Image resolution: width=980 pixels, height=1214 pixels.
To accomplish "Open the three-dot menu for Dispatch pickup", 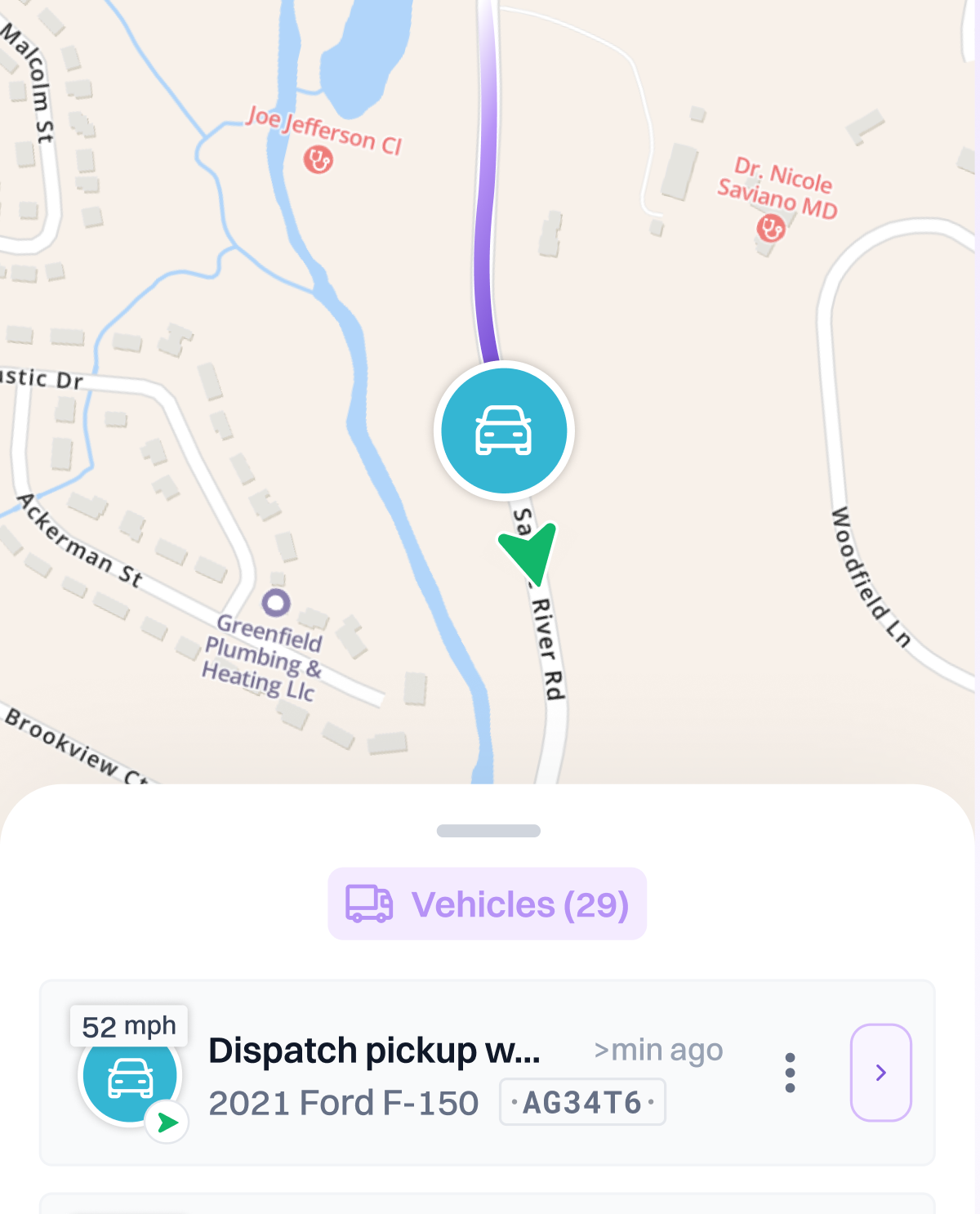I will [790, 1073].
